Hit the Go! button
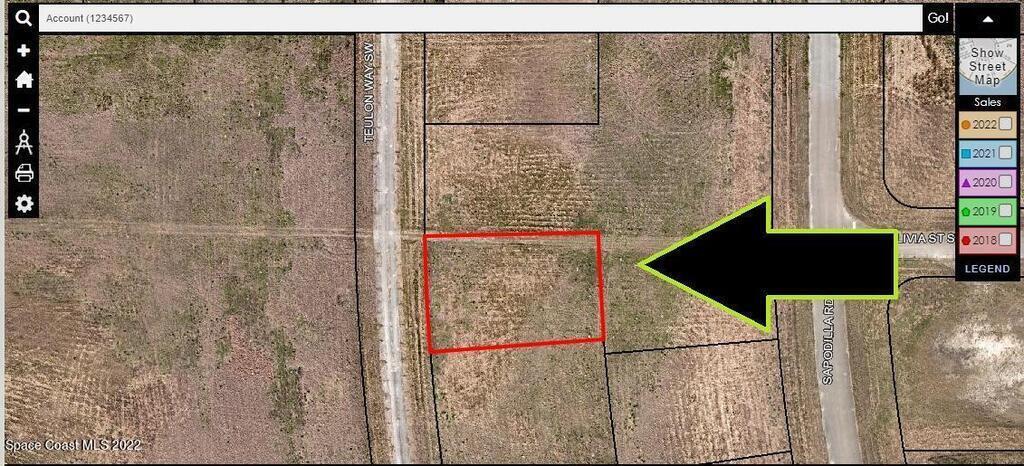Image resolution: width=1024 pixels, height=466 pixels. point(938,18)
